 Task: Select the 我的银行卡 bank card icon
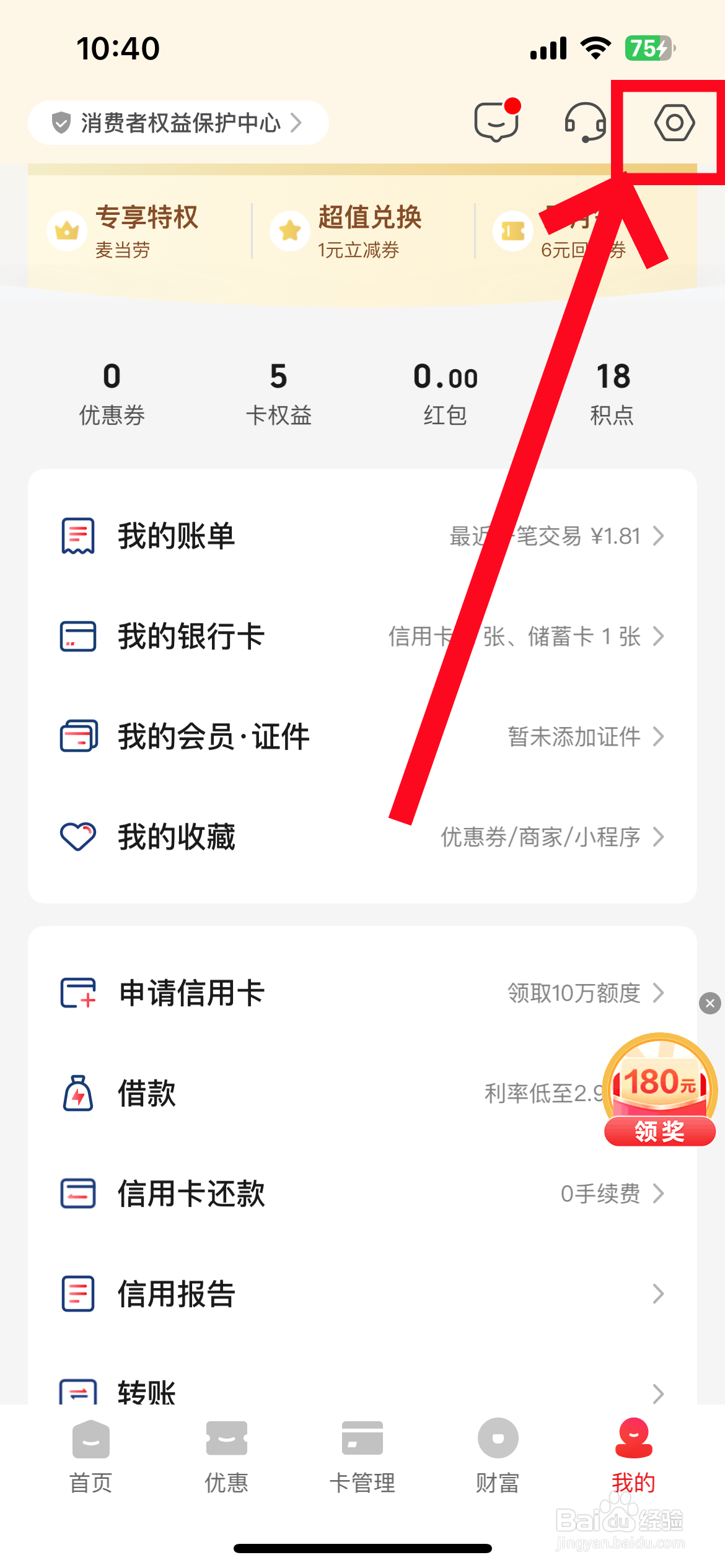click(77, 636)
